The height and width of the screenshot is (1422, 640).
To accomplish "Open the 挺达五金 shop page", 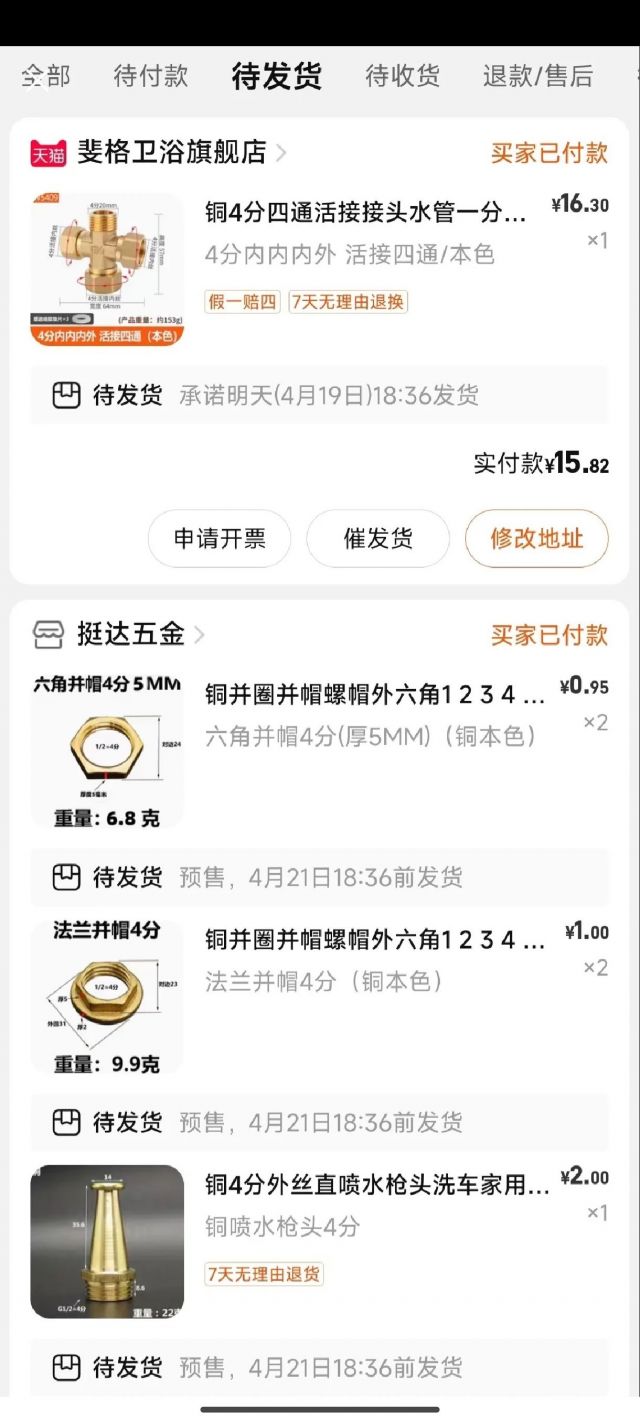I will [131, 634].
